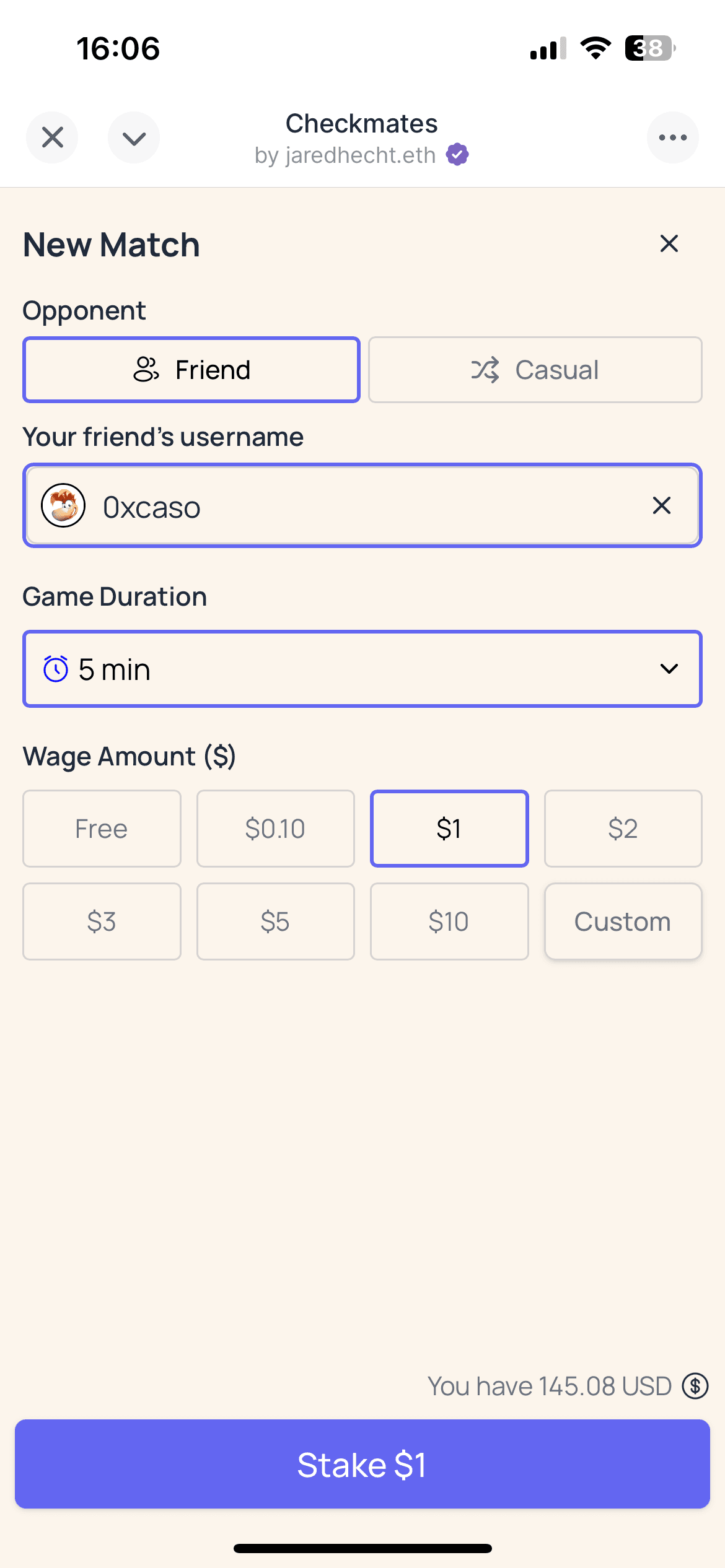Clear the 0xcaso username with the X icon

click(x=661, y=506)
